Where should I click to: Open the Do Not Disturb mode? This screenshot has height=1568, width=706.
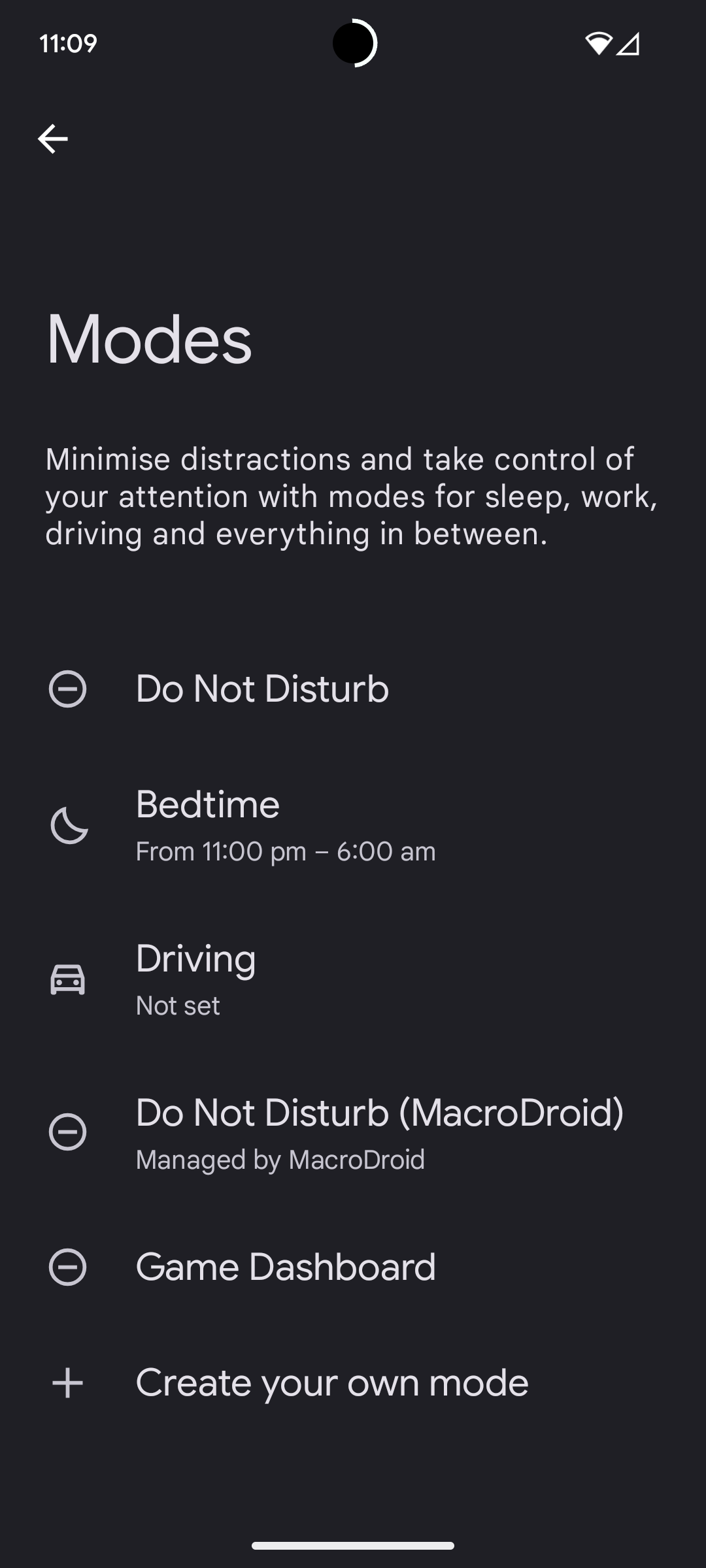click(x=353, y=689)
